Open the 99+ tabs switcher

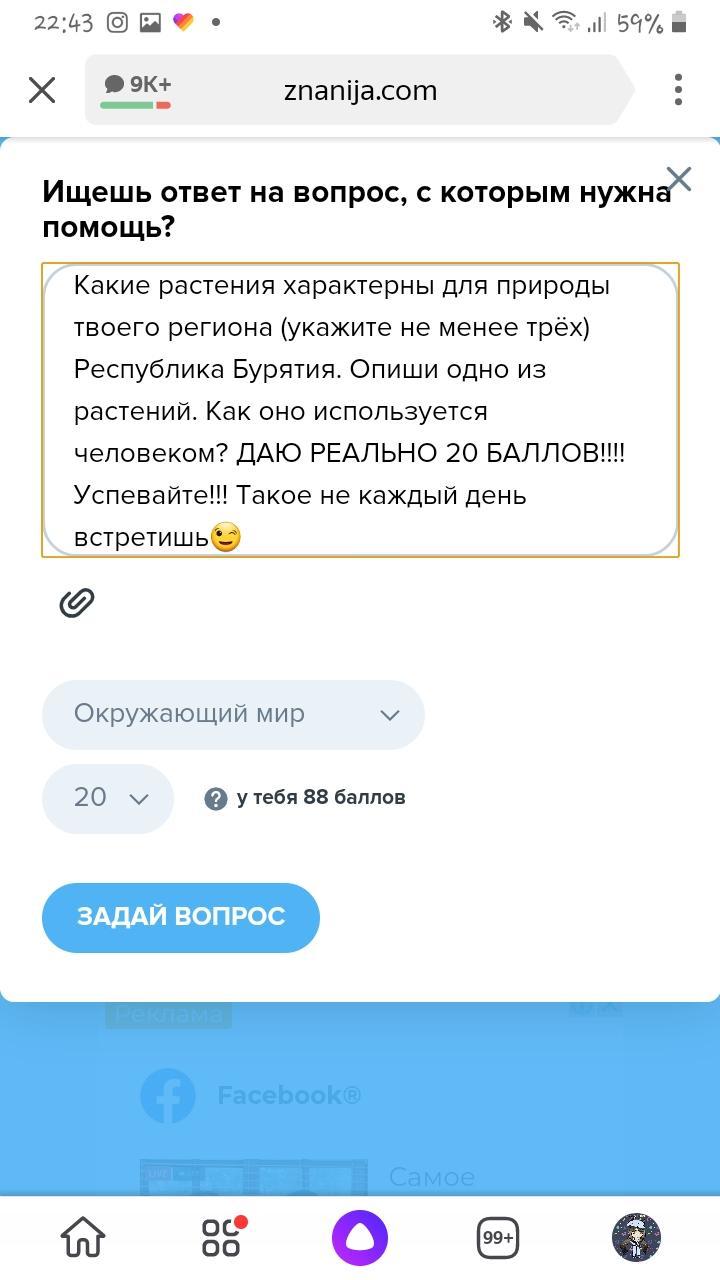click(498, 1237)
